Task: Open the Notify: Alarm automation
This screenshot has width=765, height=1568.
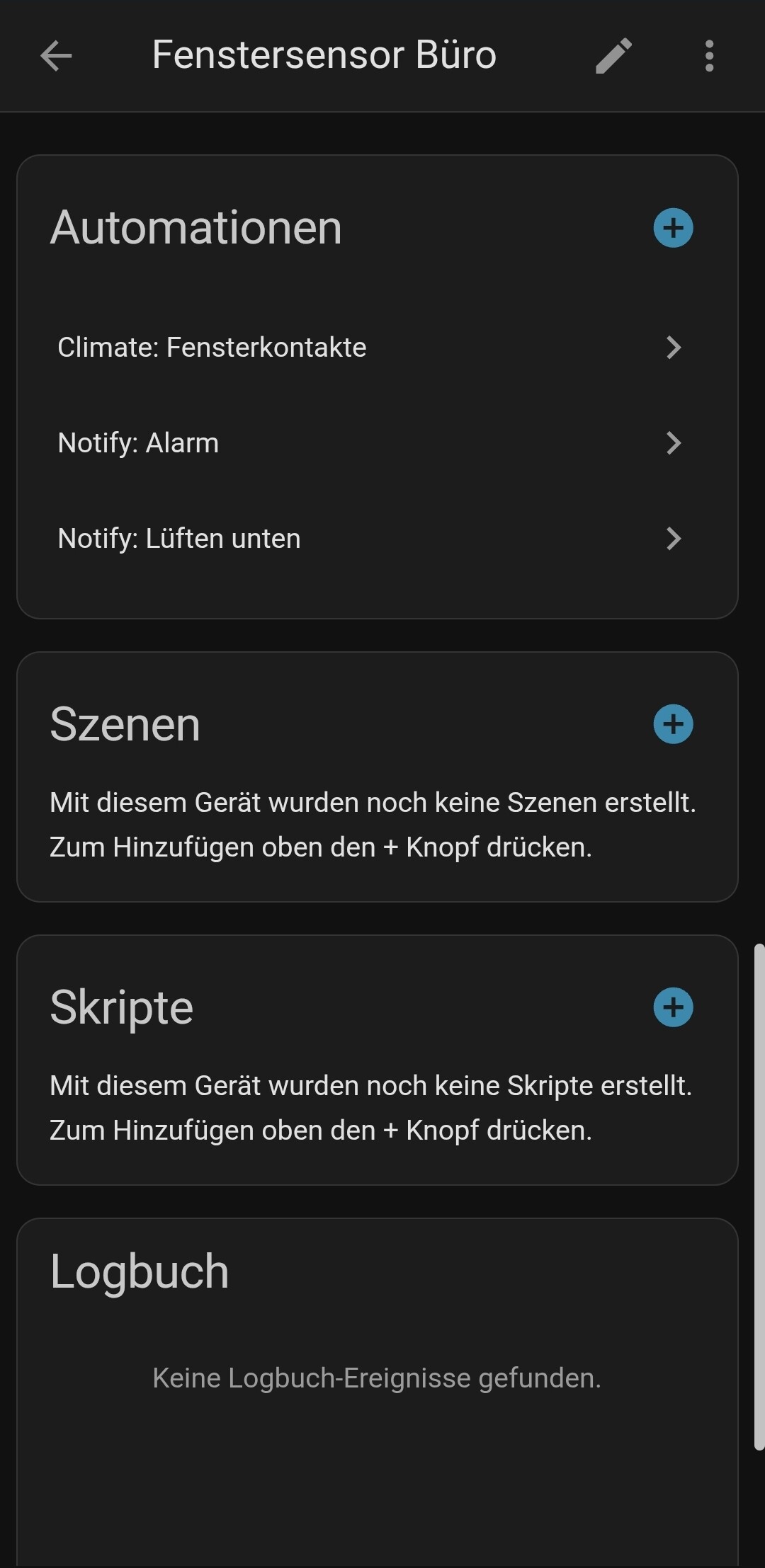Action: [368, 443]
